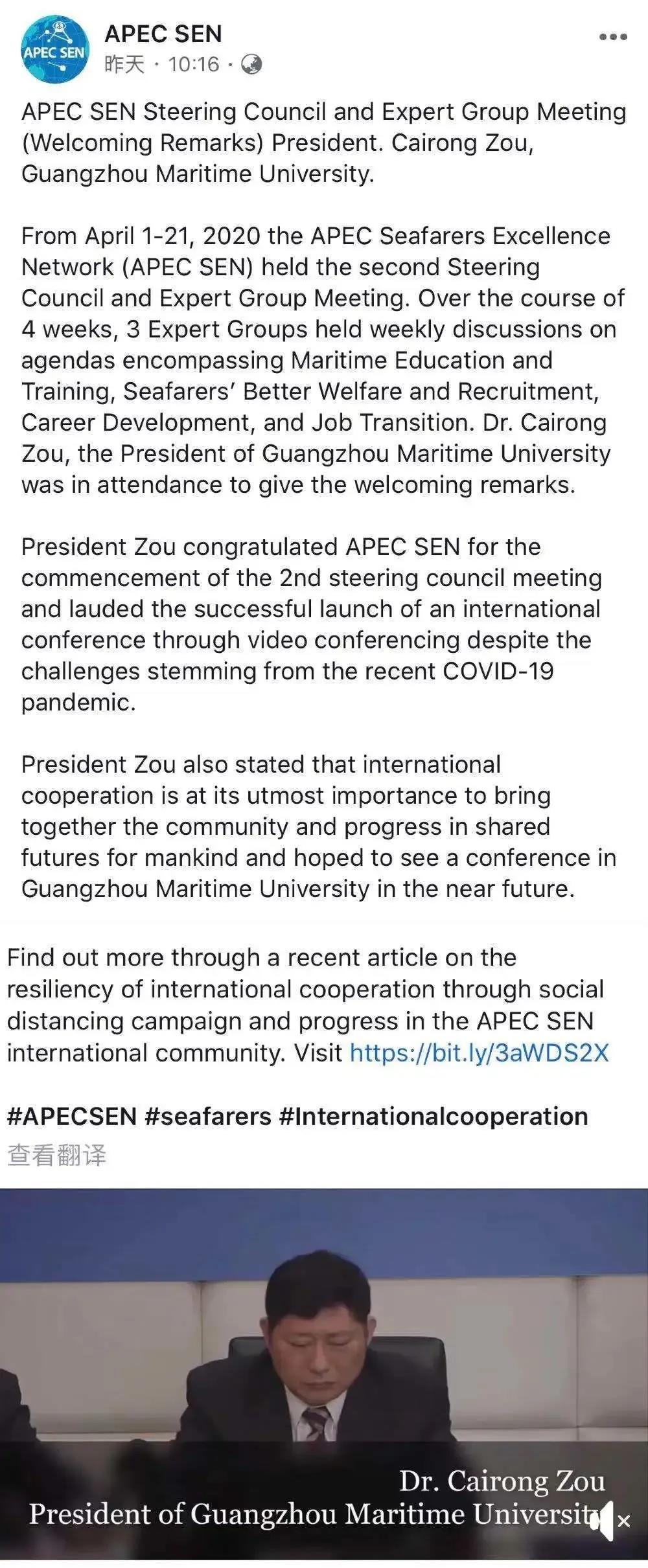Open the APEC SEN profile picture
Image resolution: width=648 pixels, height=1568 pixels.
[x=54, y=49]
